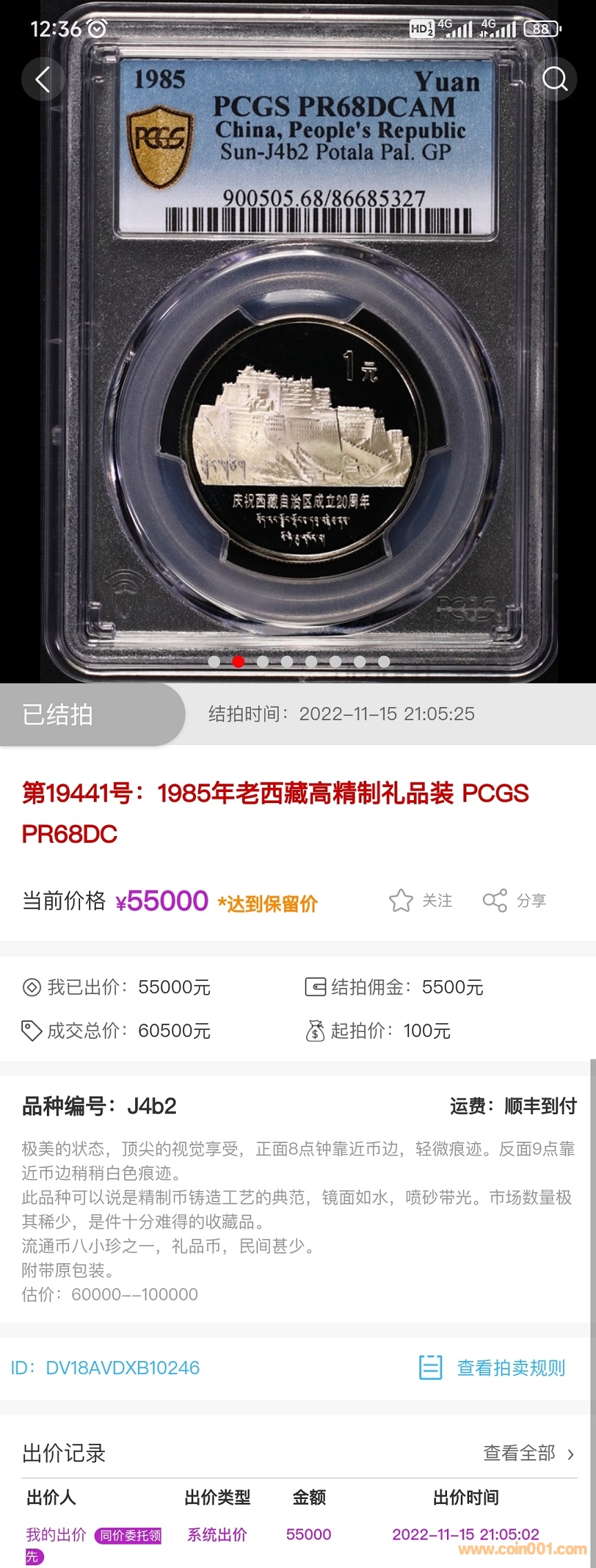Follow this lot with 关注 star
The width and height of the screenshot is (596, 1568).
[421, 900]
